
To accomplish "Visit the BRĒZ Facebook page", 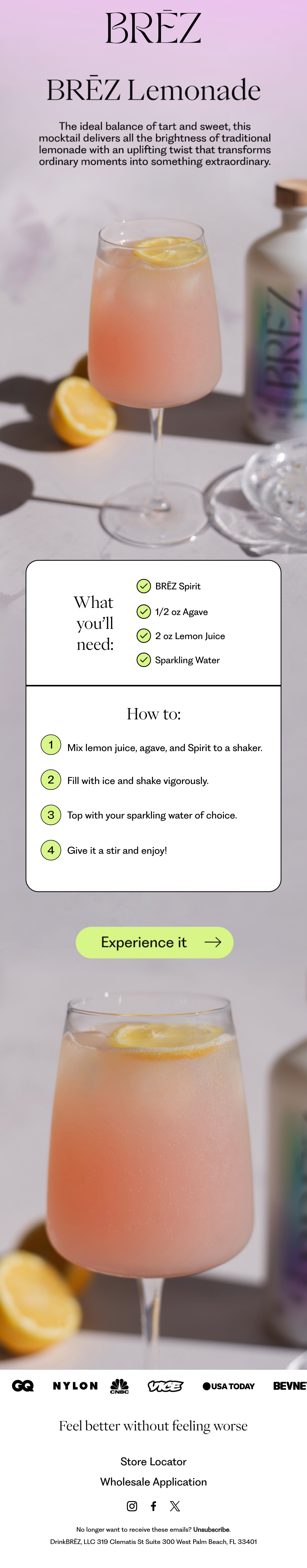I will [153, 1506].
